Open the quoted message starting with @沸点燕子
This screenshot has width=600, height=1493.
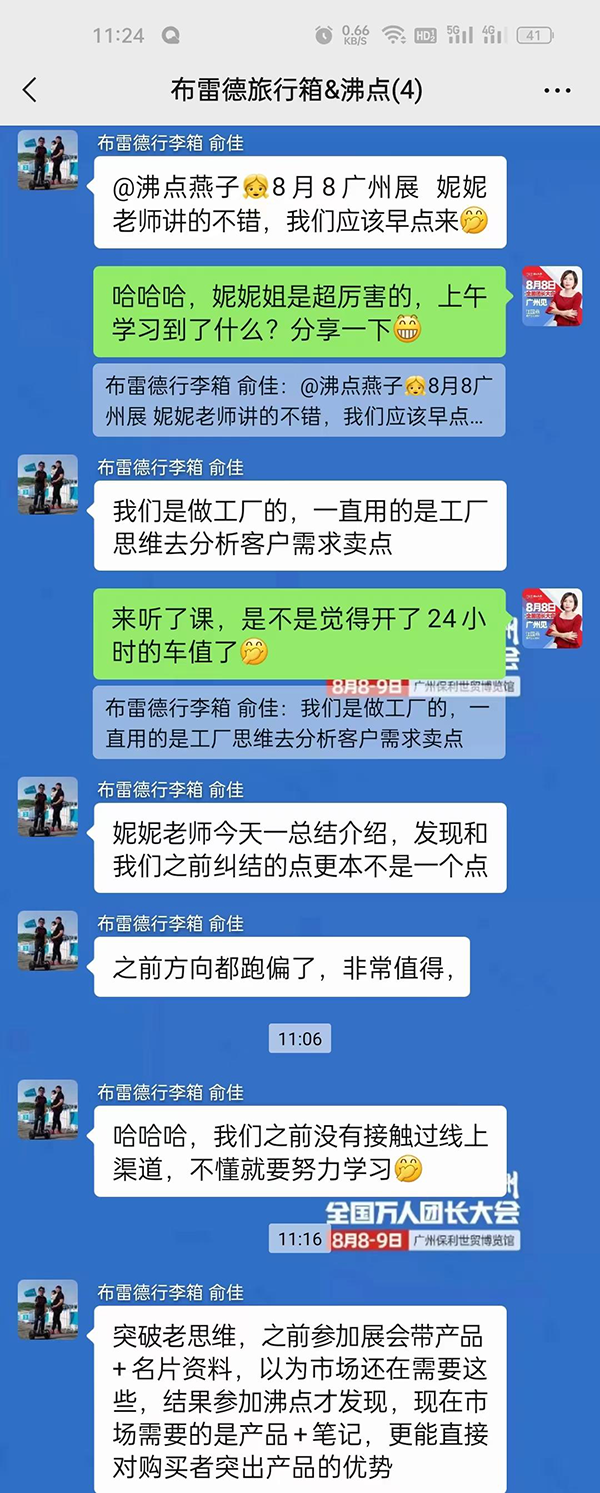(299, 400)
